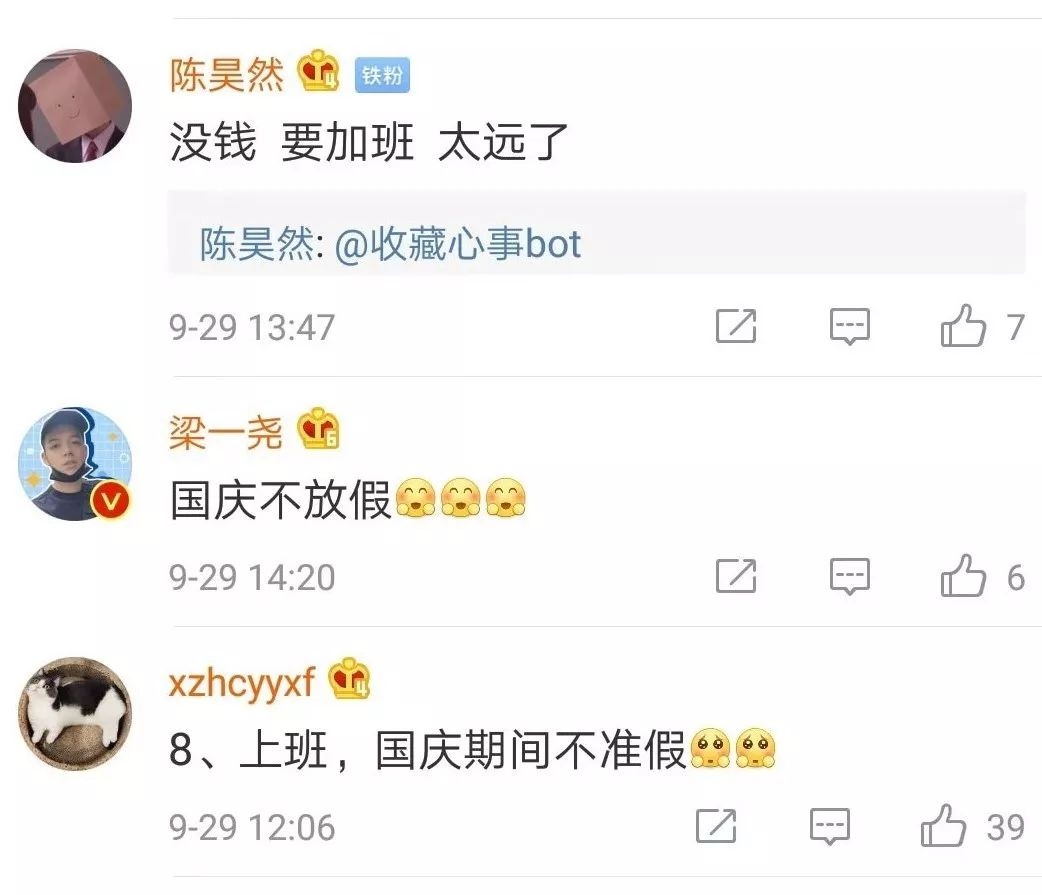Tap username 梁一尧
Image resolution: width=1042 pixels, height=895 pixels.
(x=227, y=431)
